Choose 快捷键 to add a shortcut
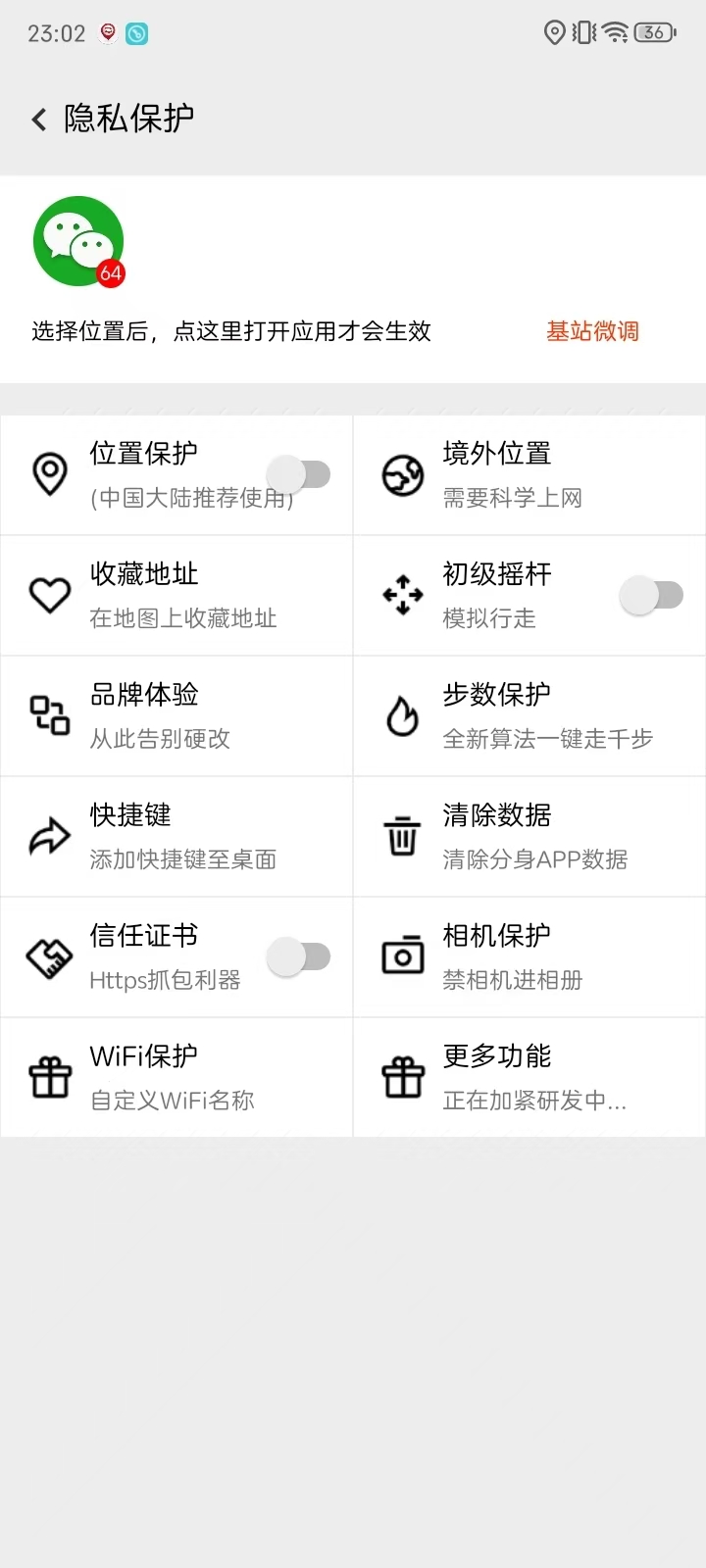 click(176, 836)
